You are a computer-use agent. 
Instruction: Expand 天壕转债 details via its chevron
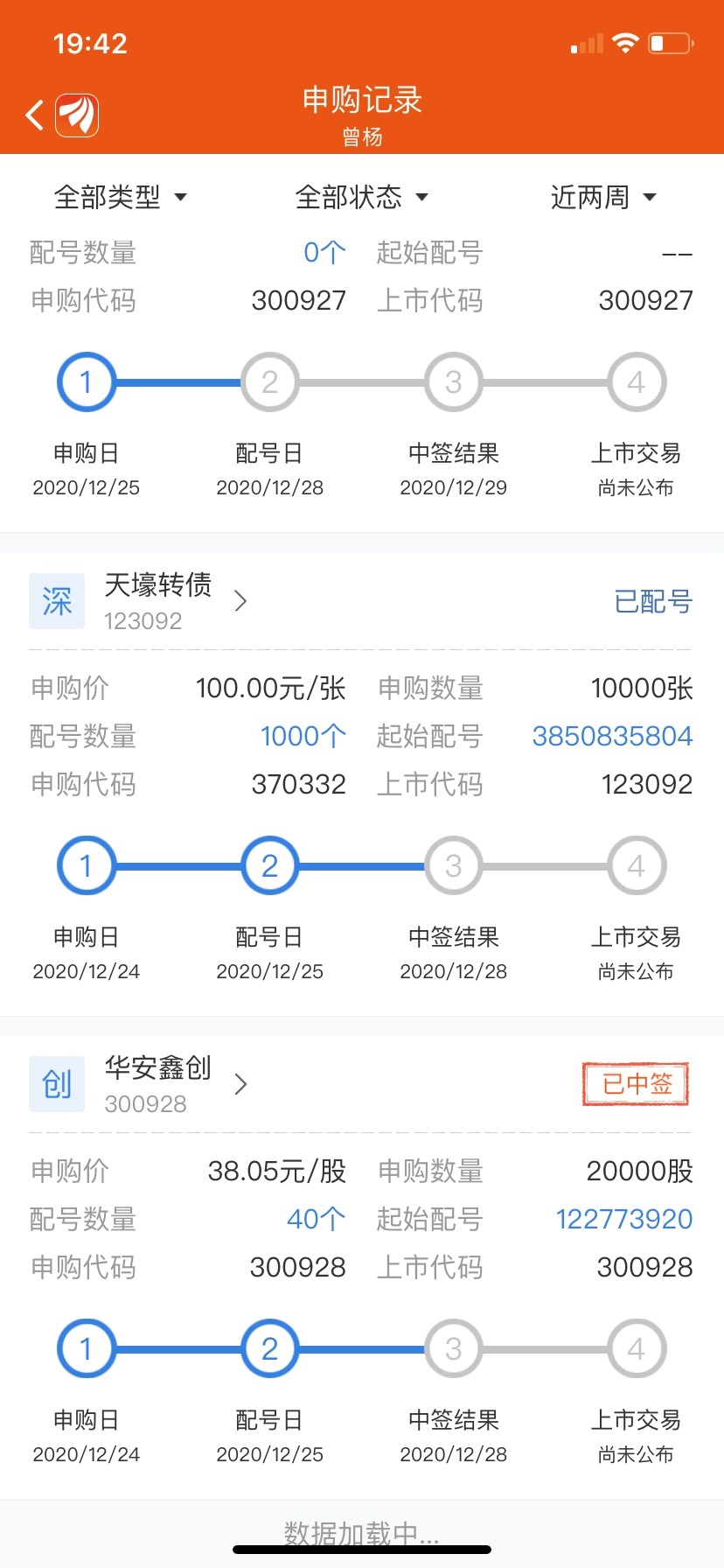pyautogui.click(x=240, y=601)
